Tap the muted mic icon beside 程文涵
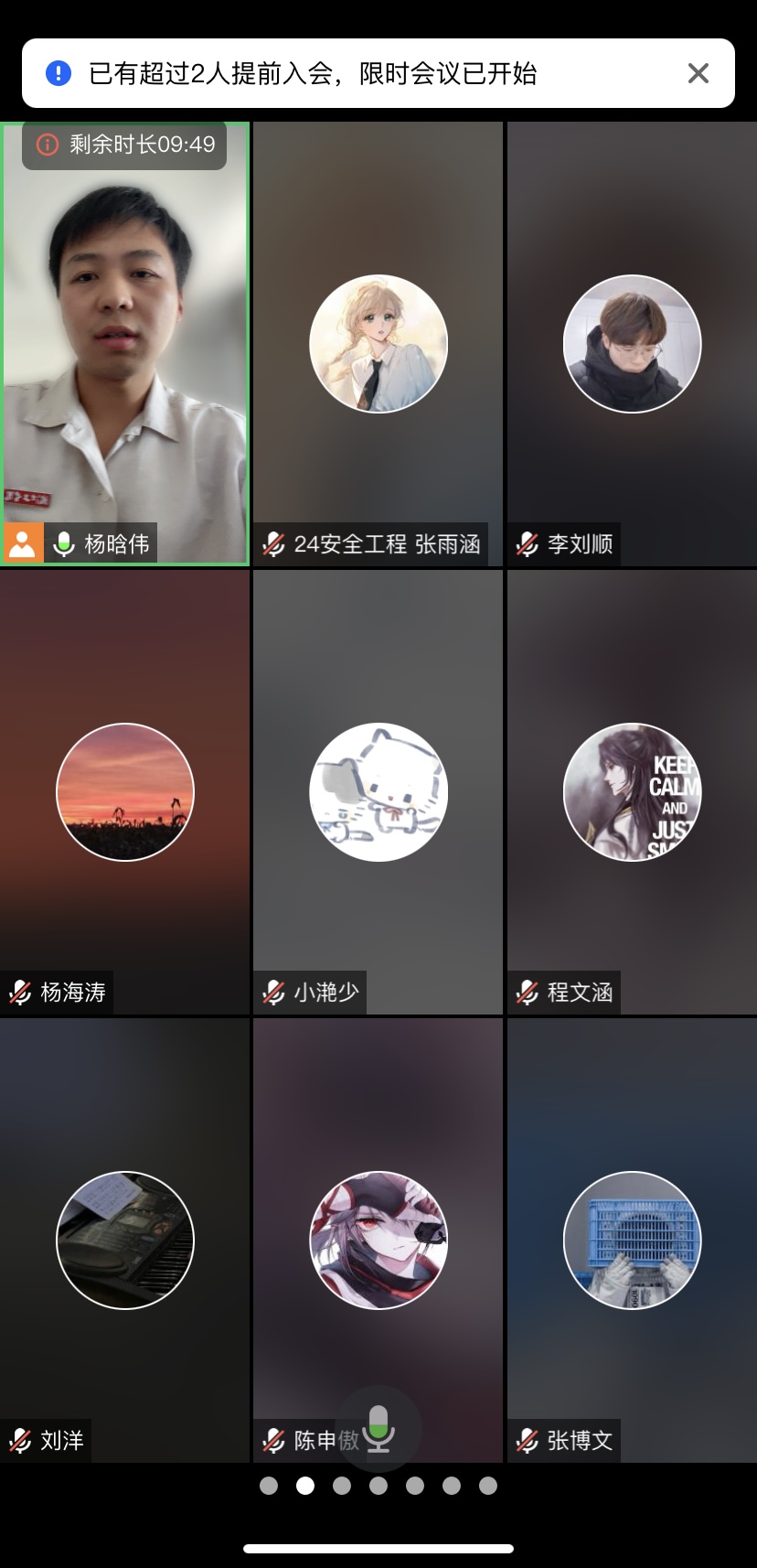 coord(526,992)
